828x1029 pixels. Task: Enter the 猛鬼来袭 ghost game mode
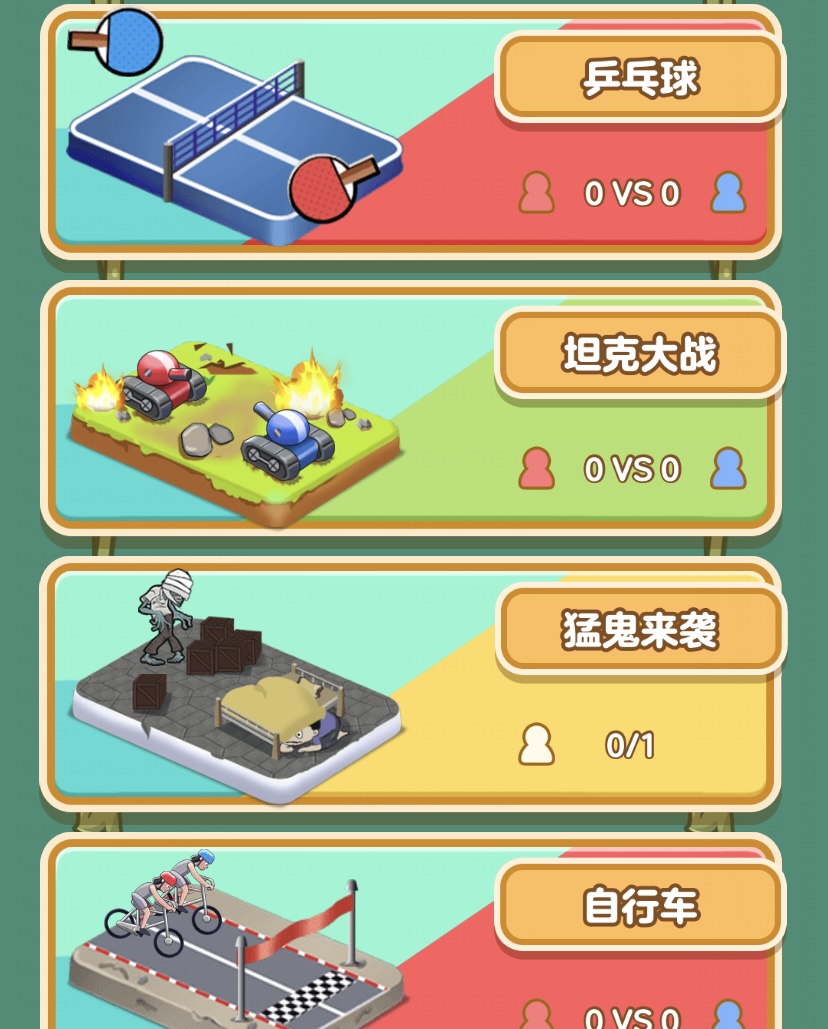pyautogui.click(x=640, y=631)
